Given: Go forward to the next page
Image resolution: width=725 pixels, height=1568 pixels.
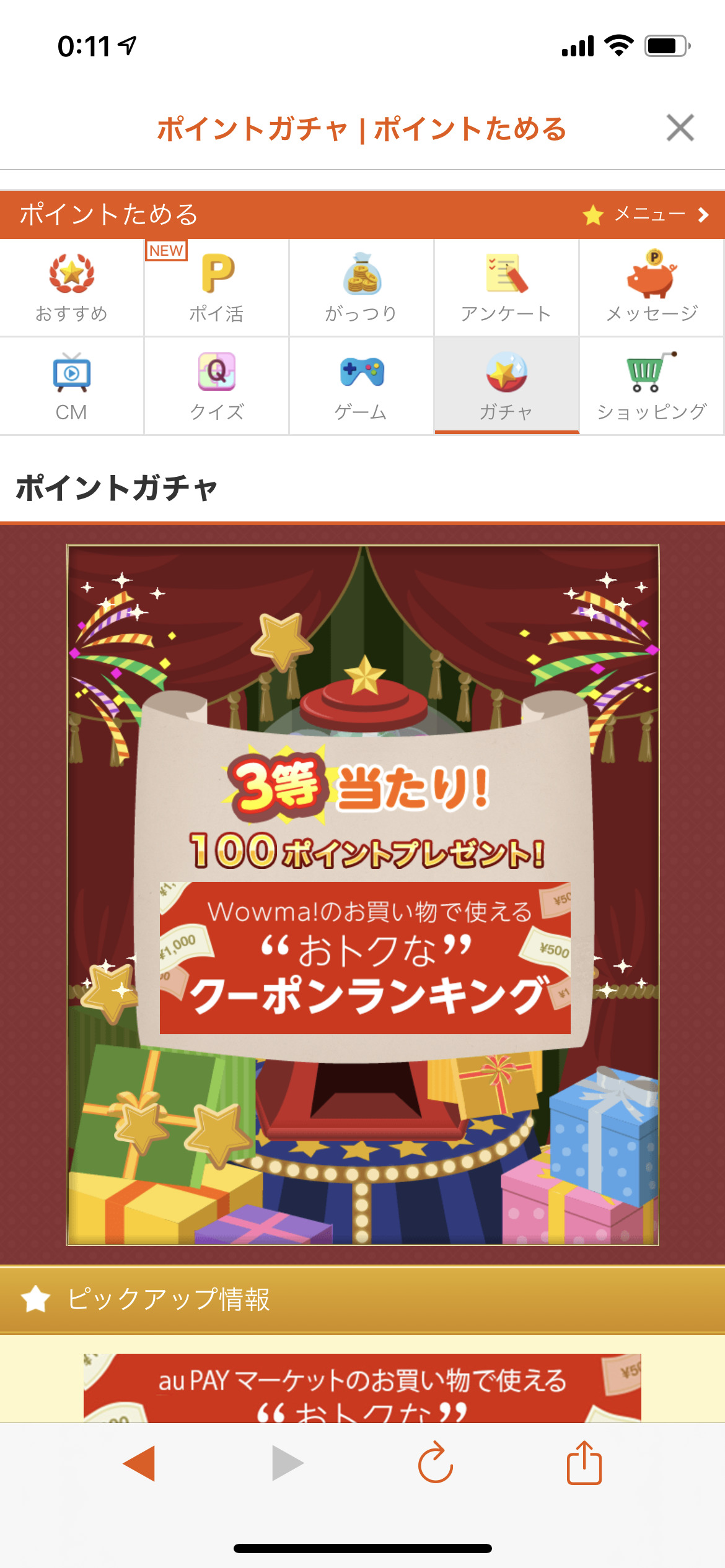Looking at the screenshot, I should tap(288, 1464).
